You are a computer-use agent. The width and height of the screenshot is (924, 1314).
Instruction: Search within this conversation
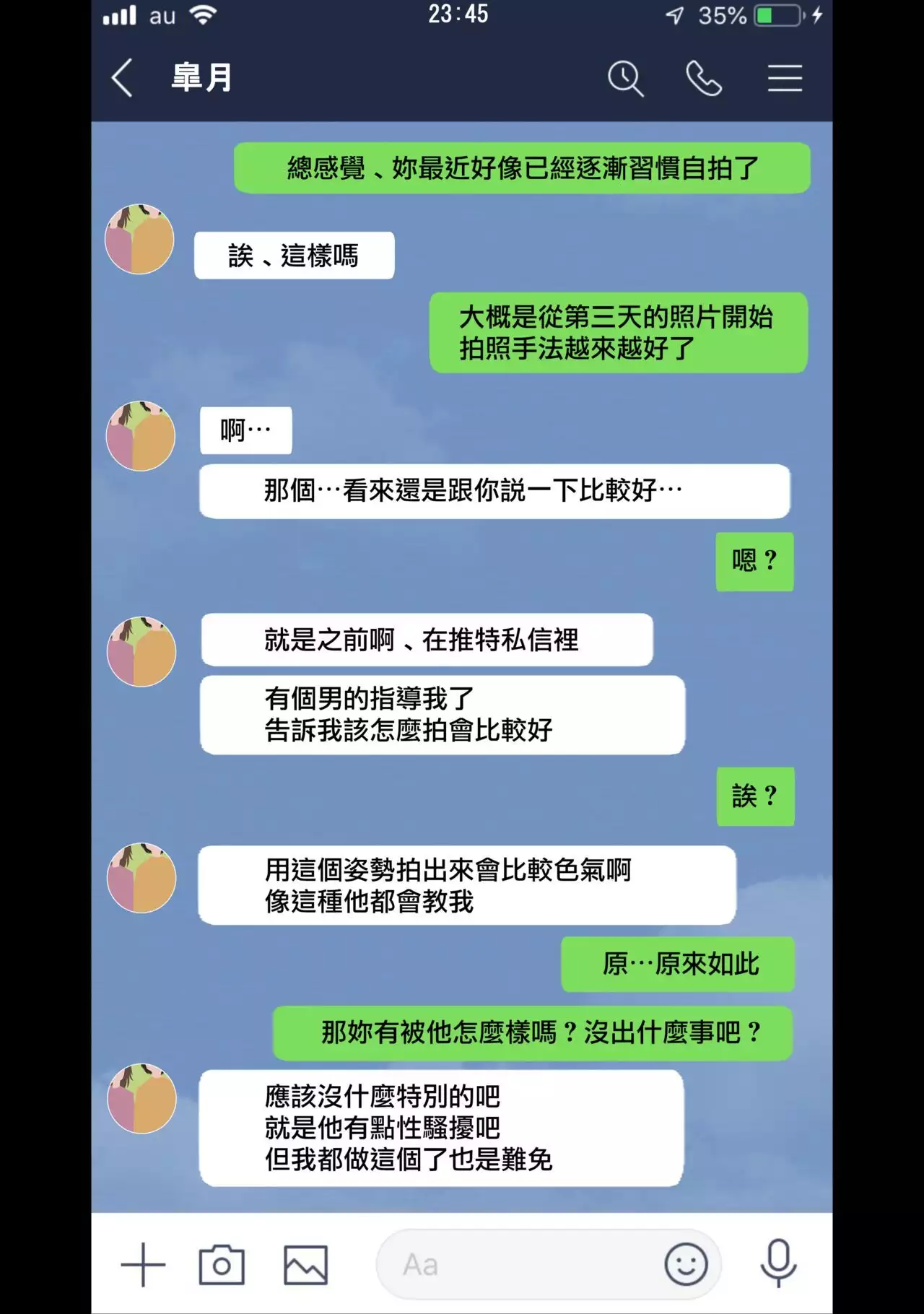click(625, 78)
